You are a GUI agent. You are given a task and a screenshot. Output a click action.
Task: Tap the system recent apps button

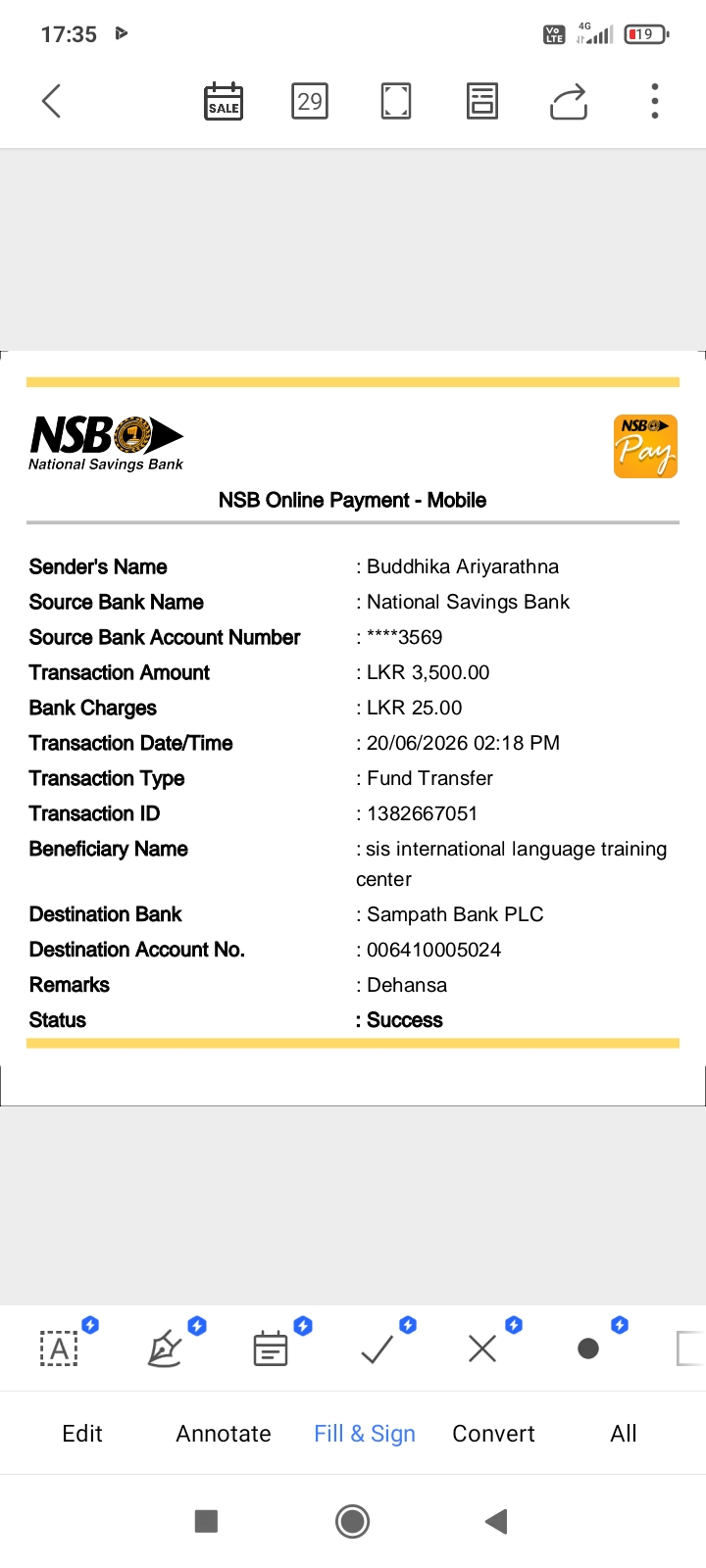point(206,1521)
